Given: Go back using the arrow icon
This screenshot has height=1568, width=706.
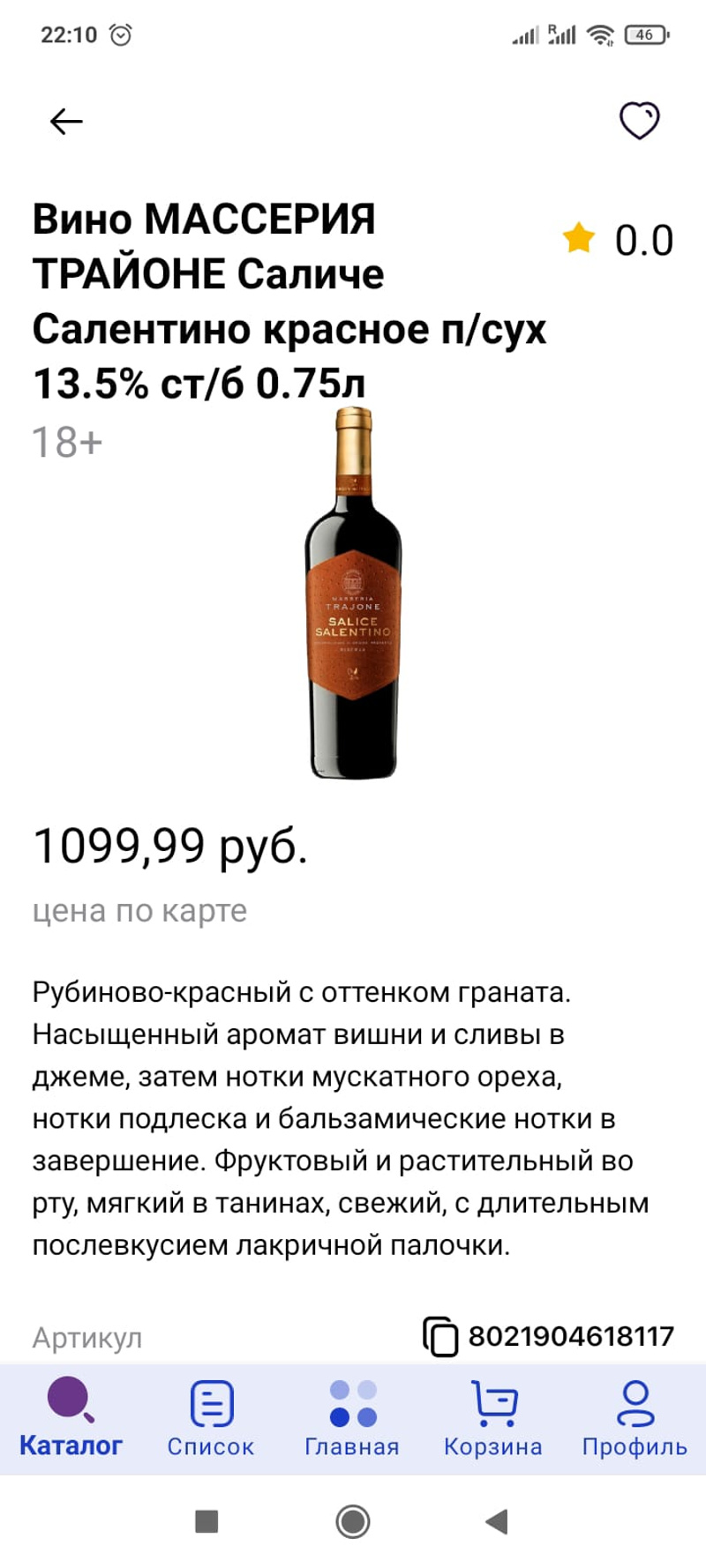Looking at the screenshot, I should click(66, 121).
